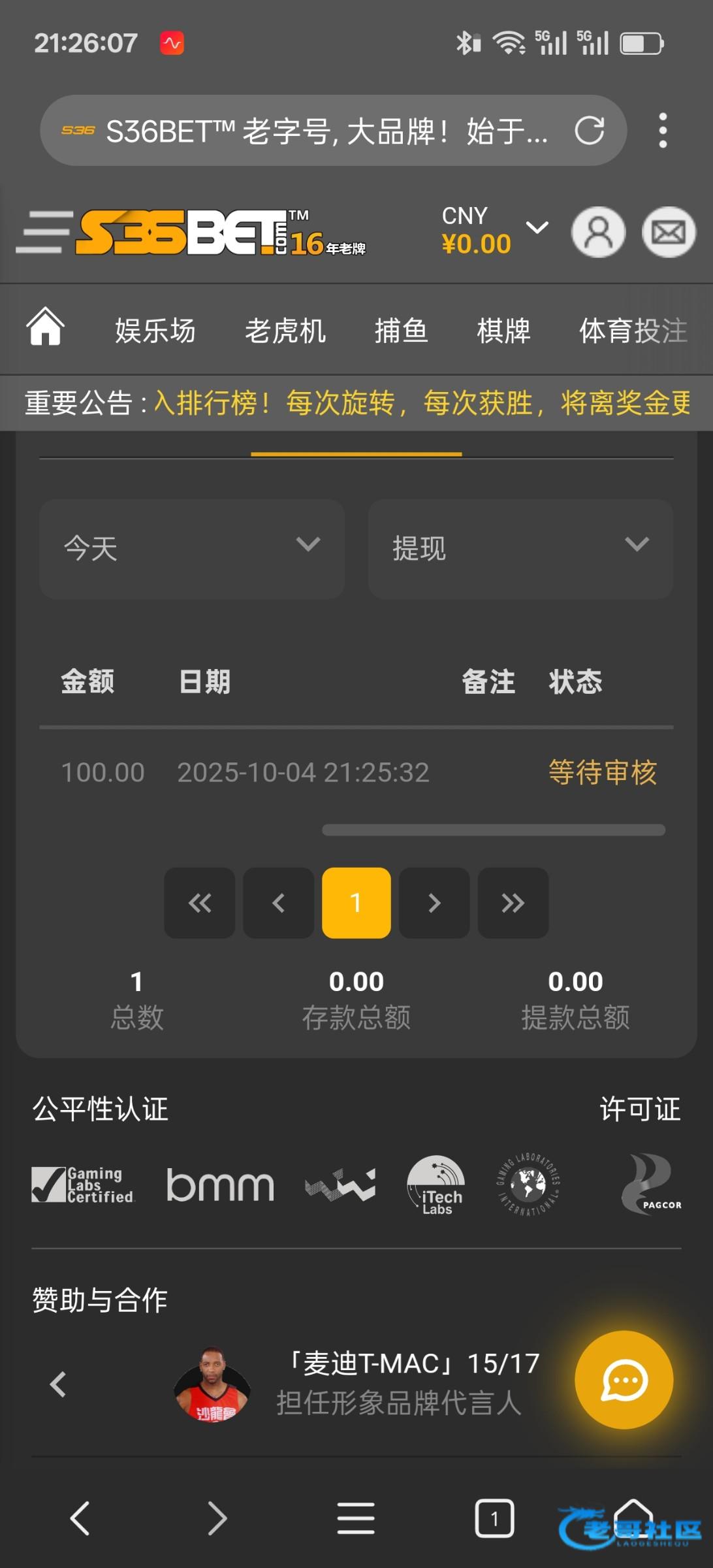Image resolution: width=713 pixels, height=1568 pixels.
Task: Open the user profile icon
Action: 598,233
